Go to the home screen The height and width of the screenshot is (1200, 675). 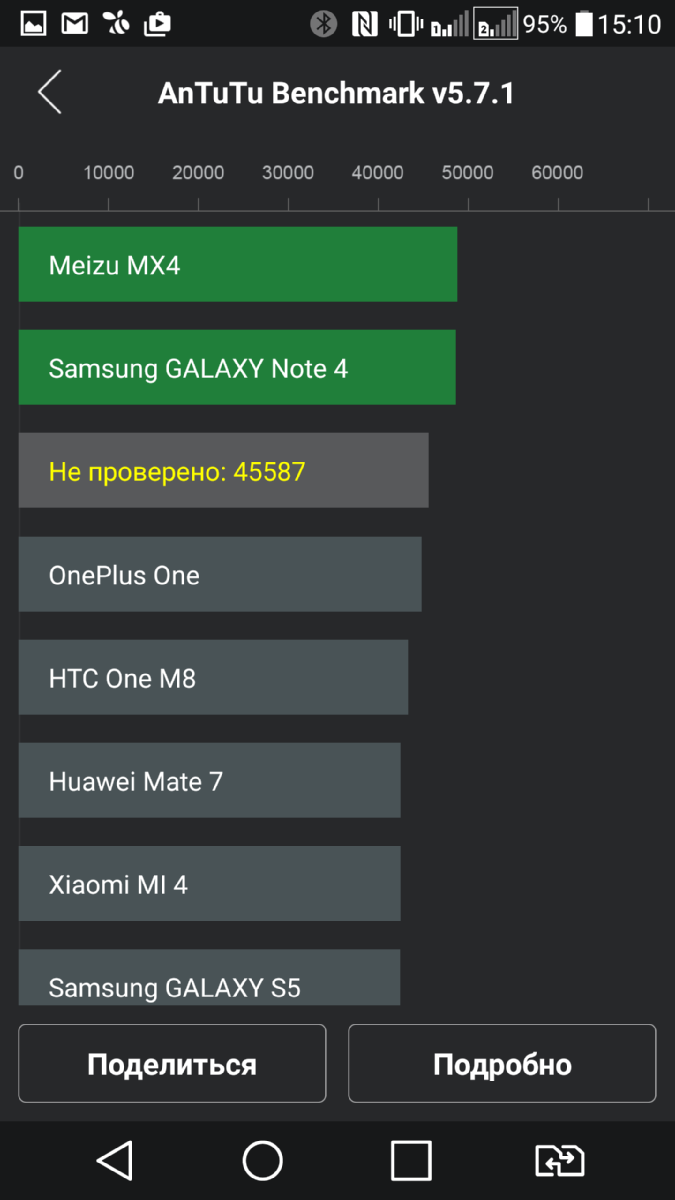263,1161
